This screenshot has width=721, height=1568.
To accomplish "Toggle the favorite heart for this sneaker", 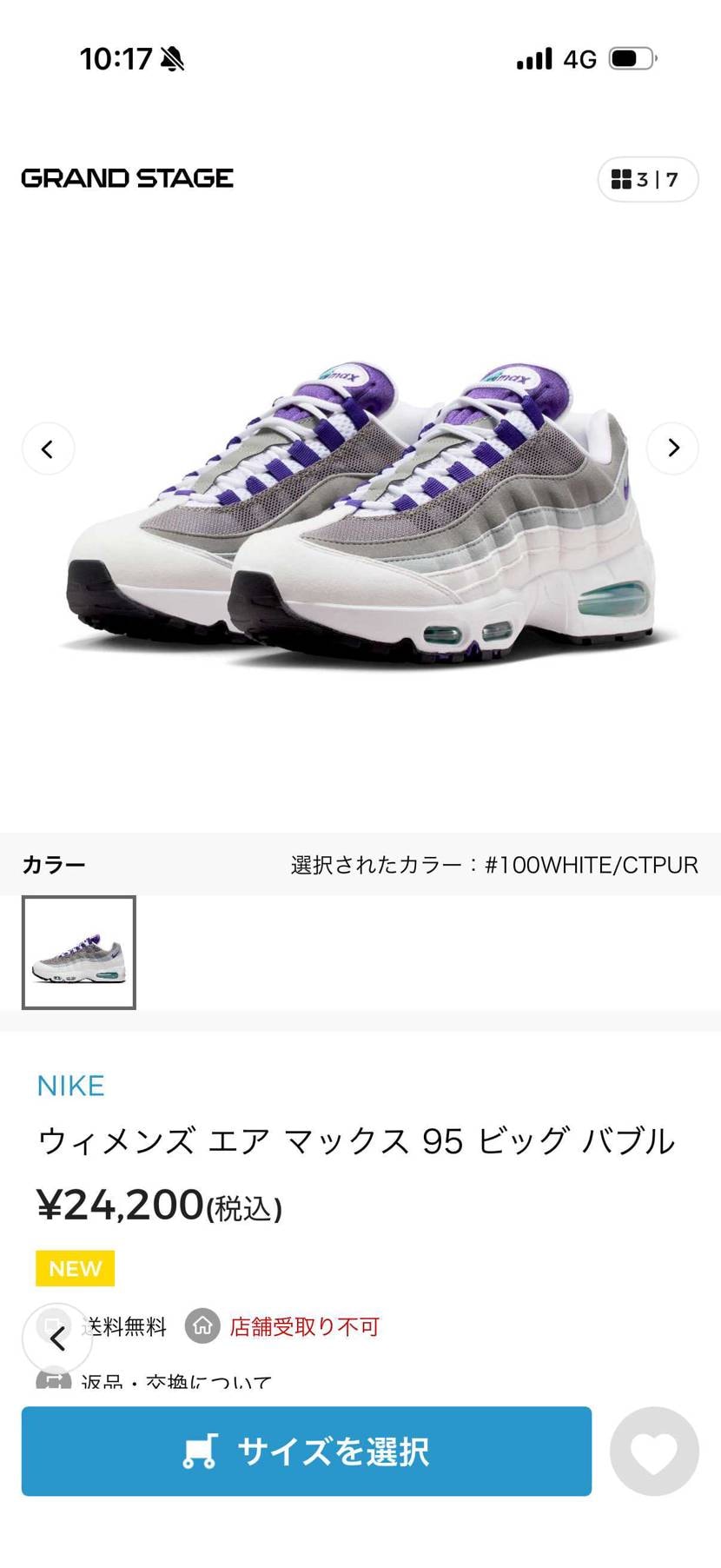I will click(653, 1450).
